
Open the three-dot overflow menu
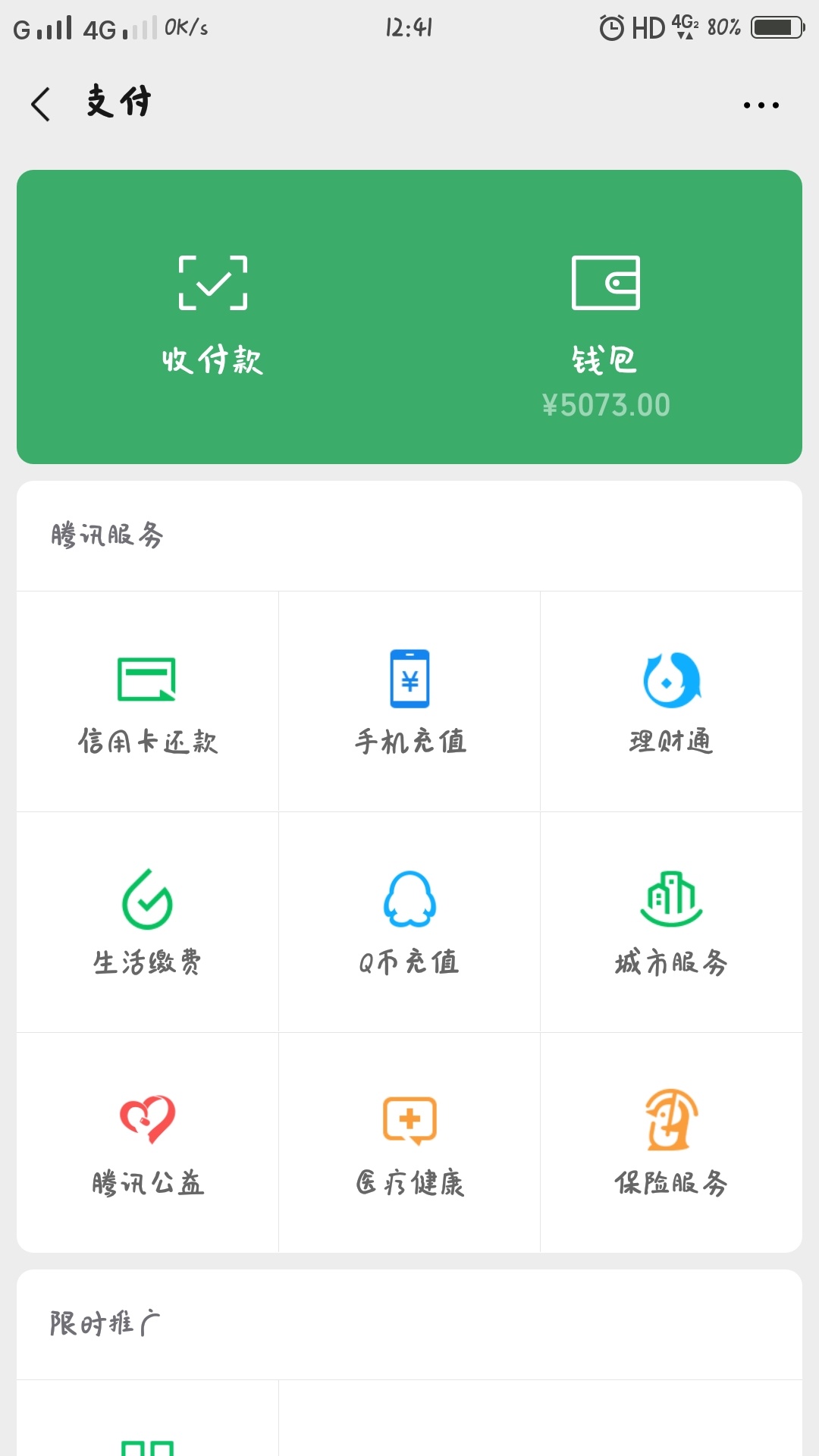[x=761, y=105]
